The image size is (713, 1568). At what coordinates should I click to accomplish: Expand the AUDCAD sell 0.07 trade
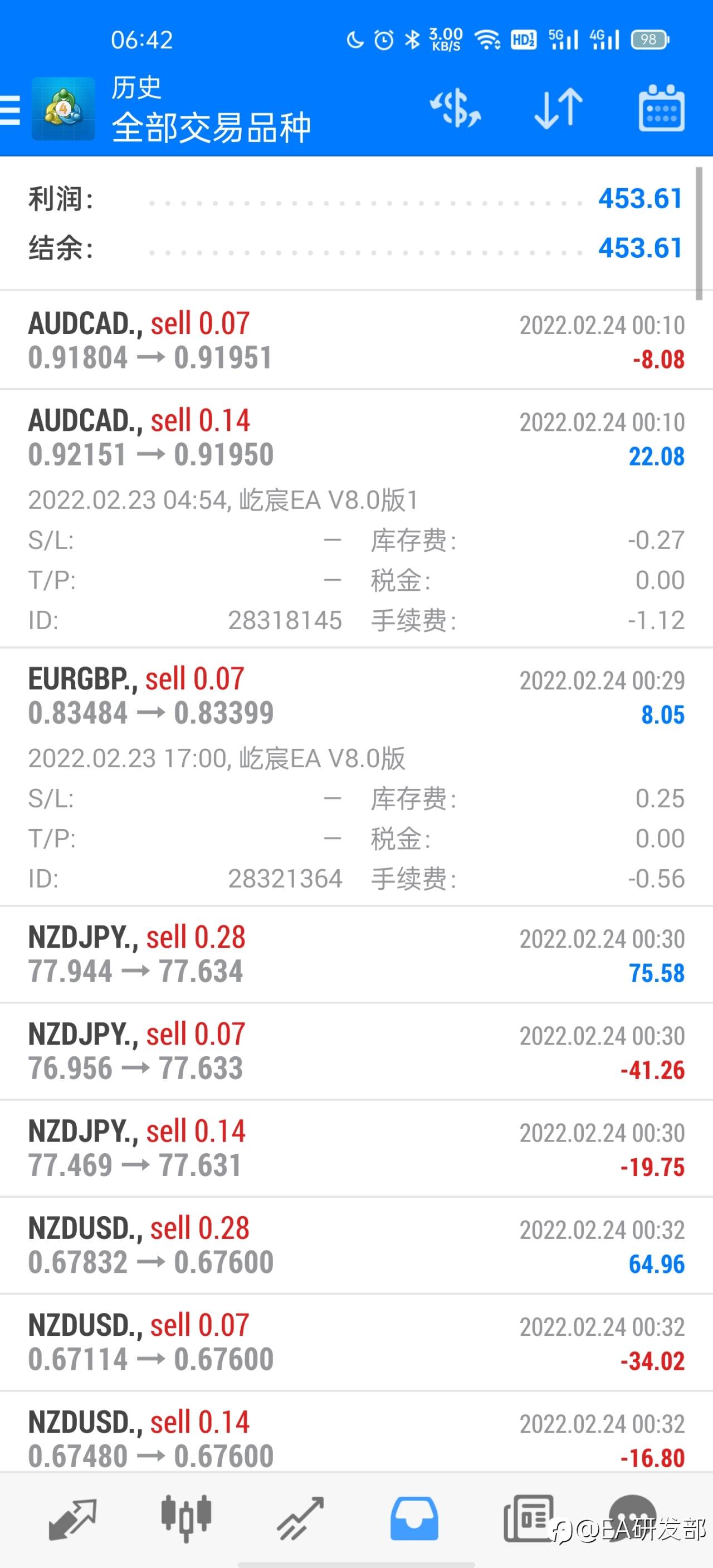356,341
